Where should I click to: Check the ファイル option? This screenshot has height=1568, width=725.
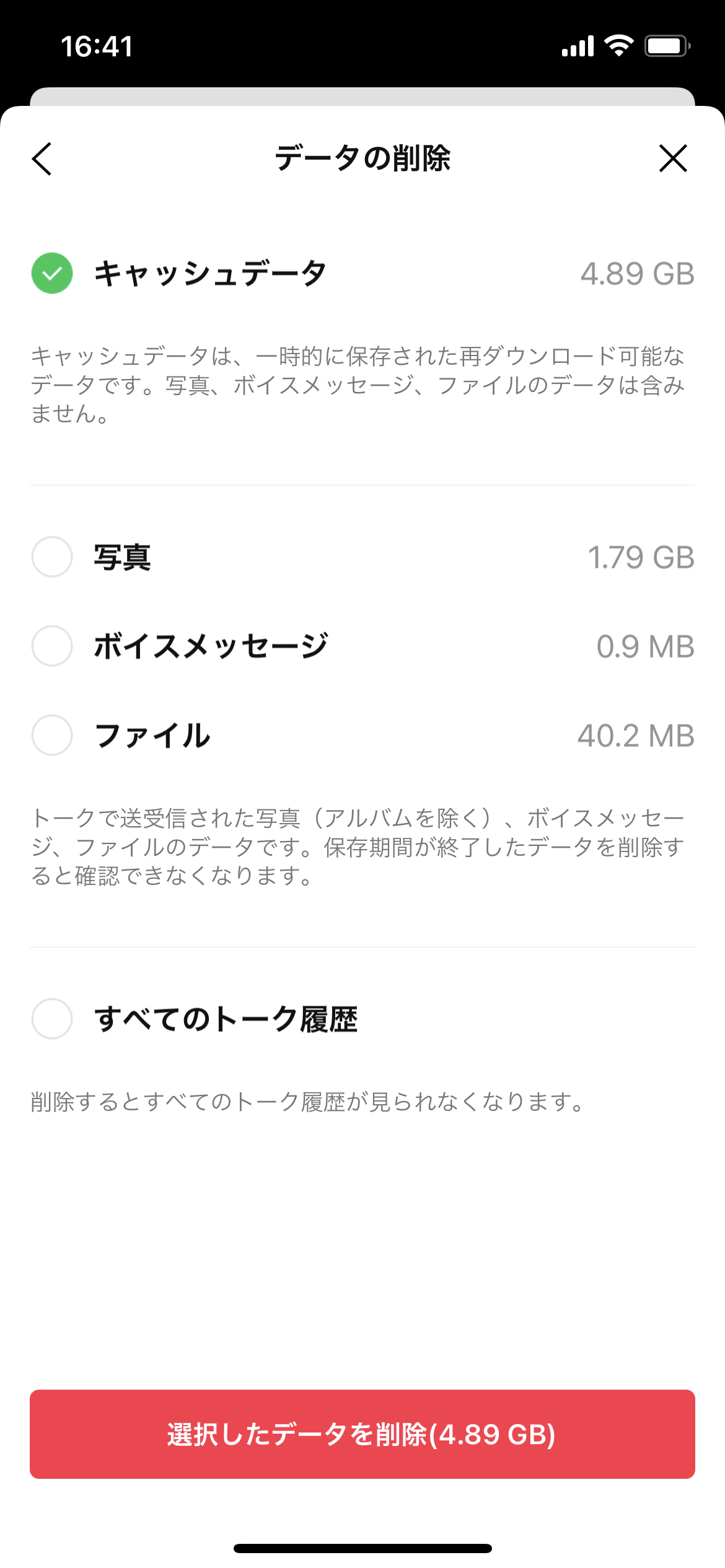coord(52,735)
